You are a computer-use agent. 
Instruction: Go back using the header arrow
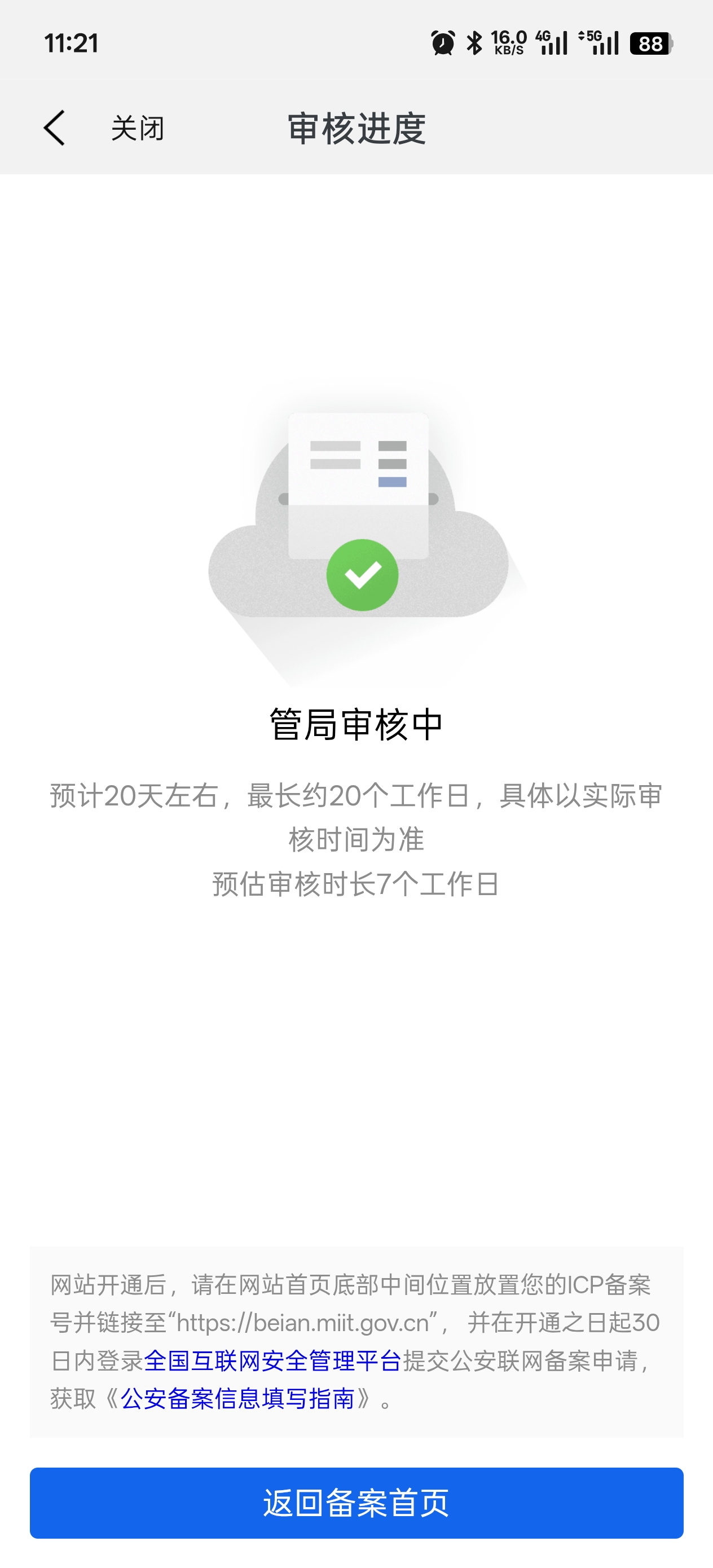pyautogui.click(x=55, y=129)
